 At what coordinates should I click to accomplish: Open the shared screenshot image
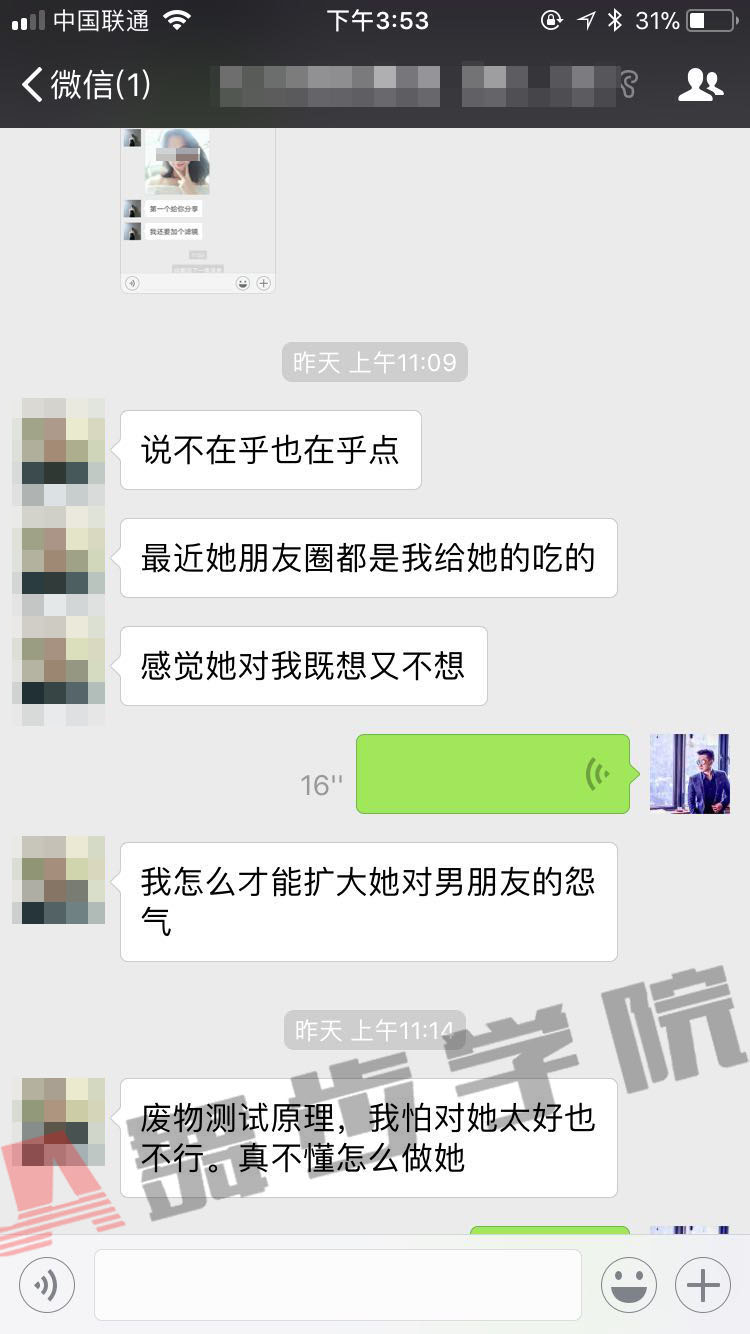pos(197,211)
